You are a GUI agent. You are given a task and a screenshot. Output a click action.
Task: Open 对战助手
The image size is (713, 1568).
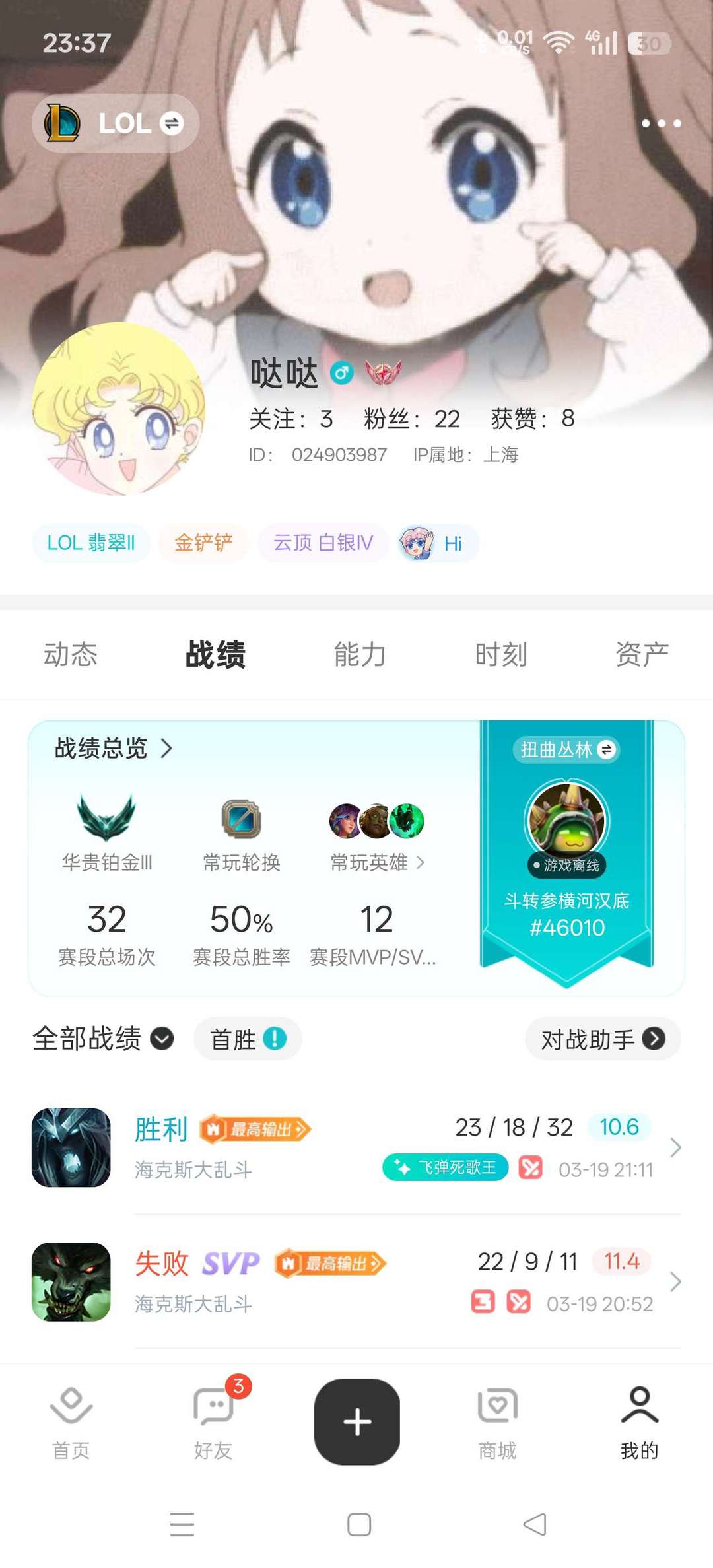603,1039
